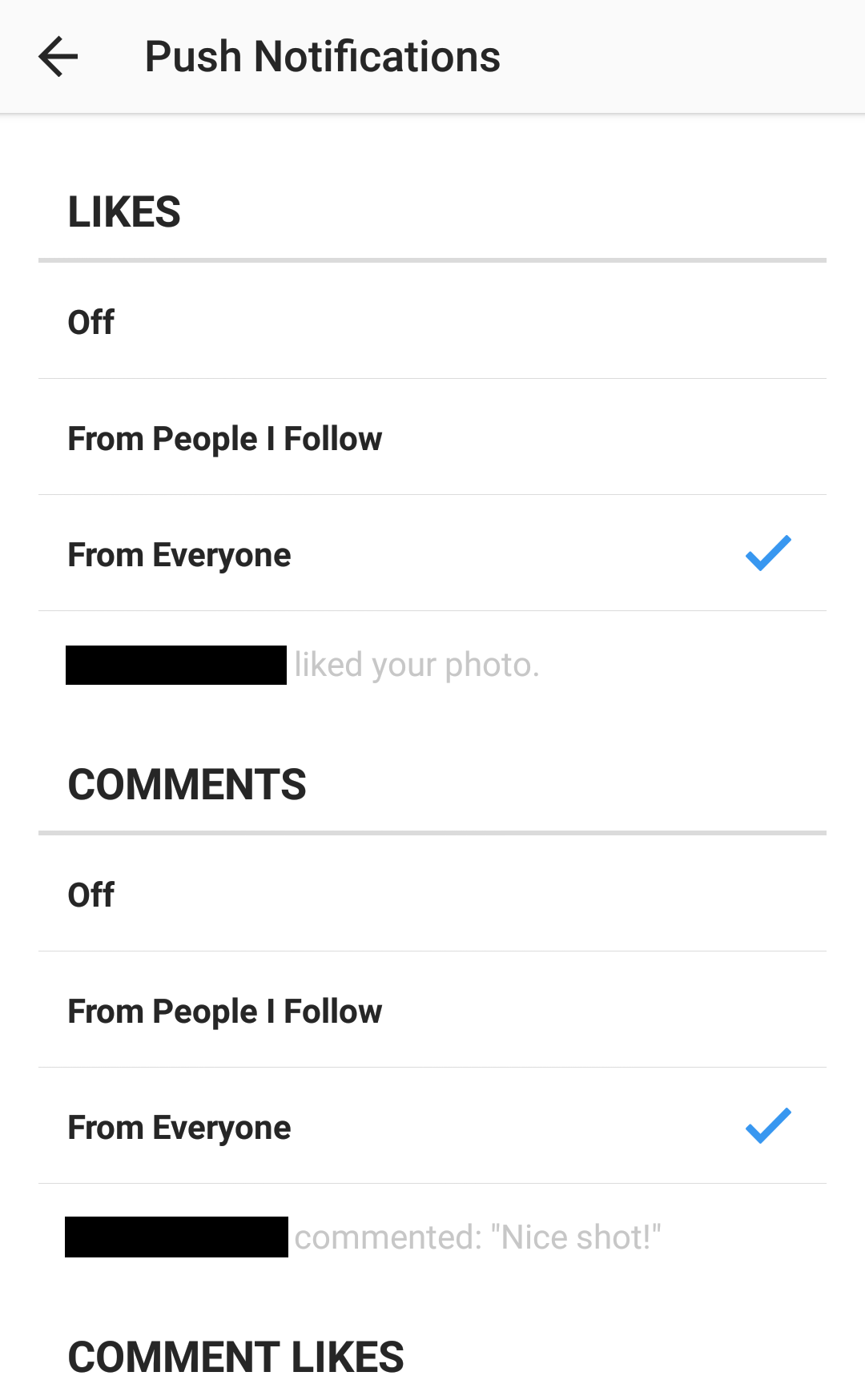This screenshot has height=1400, width=865.
Task: Set Comments notifications to Off
Action: (432, 894)
